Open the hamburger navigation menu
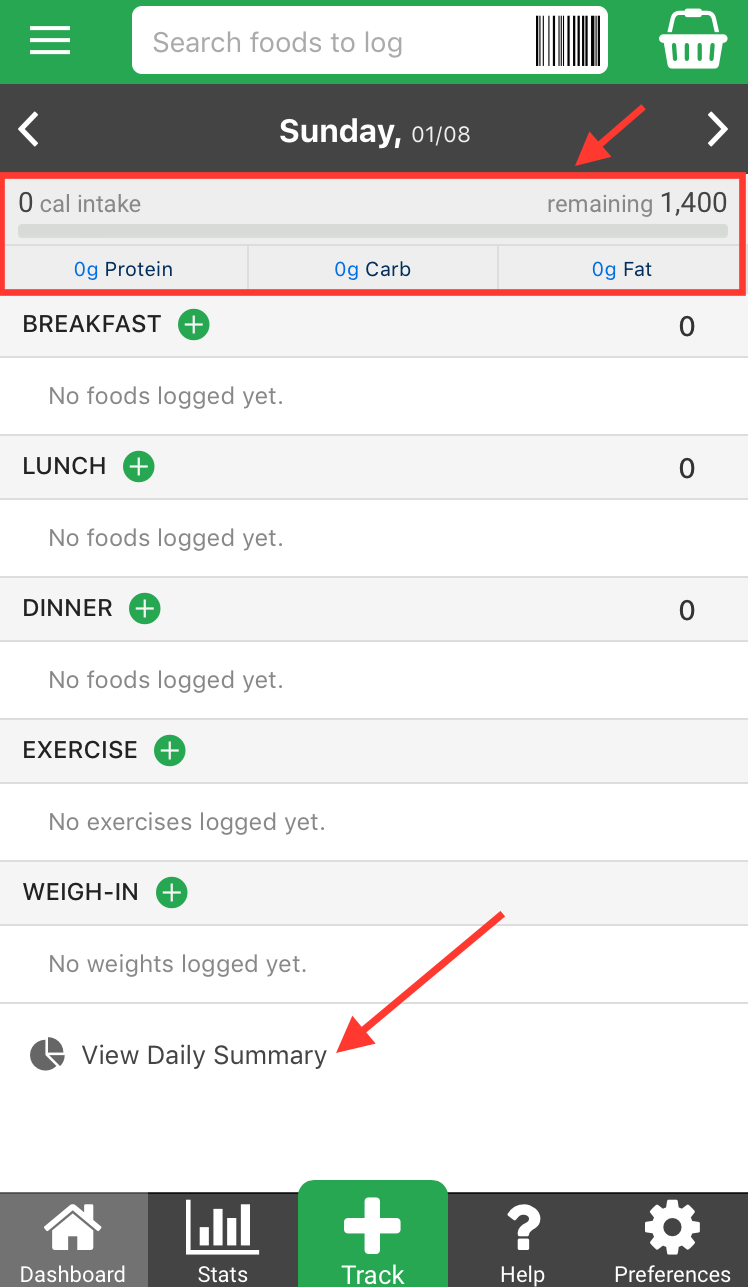The height and width of the screenshot is (1287, 748). 49,40
